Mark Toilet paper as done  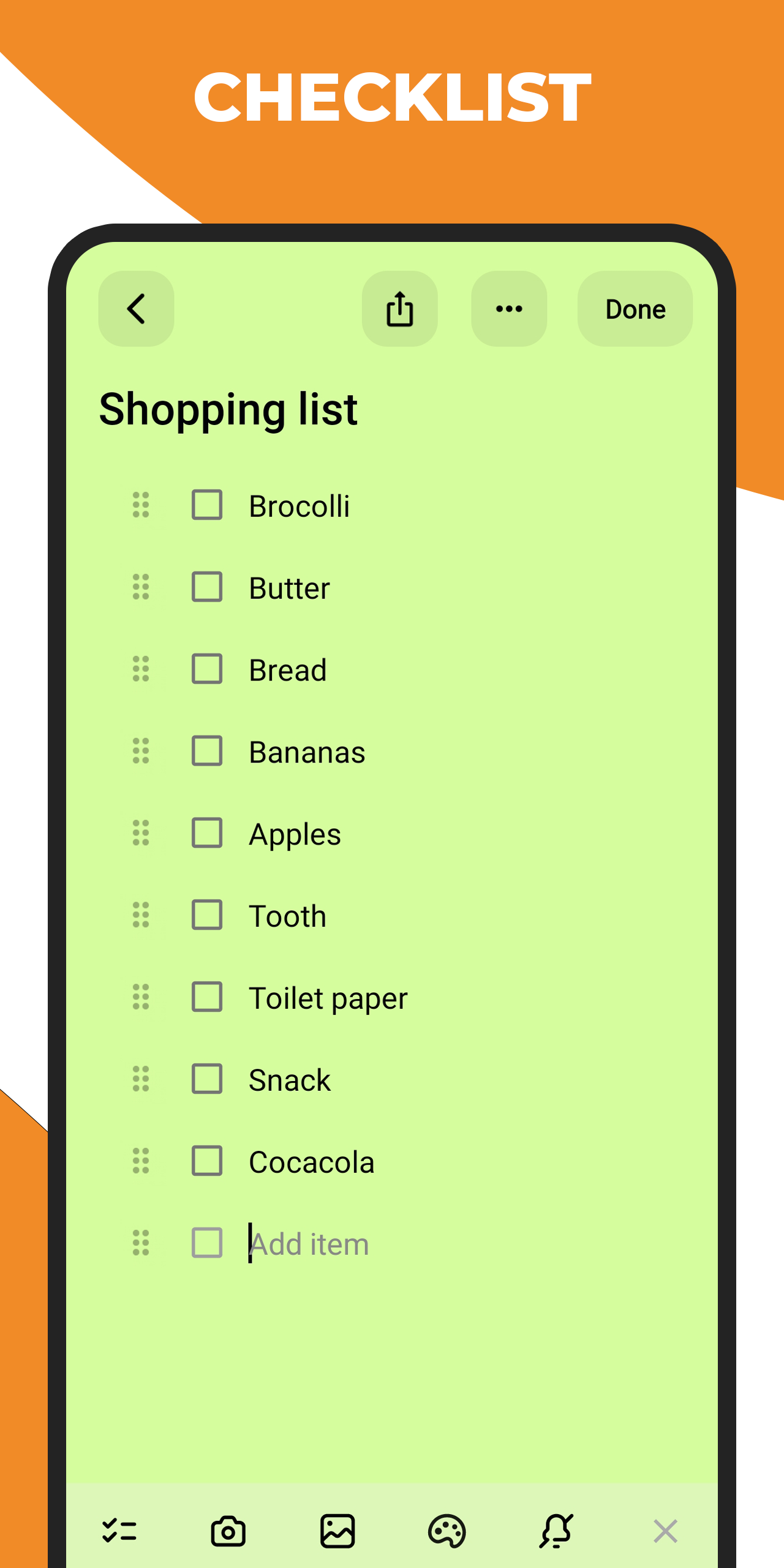[x=207, y=998]
